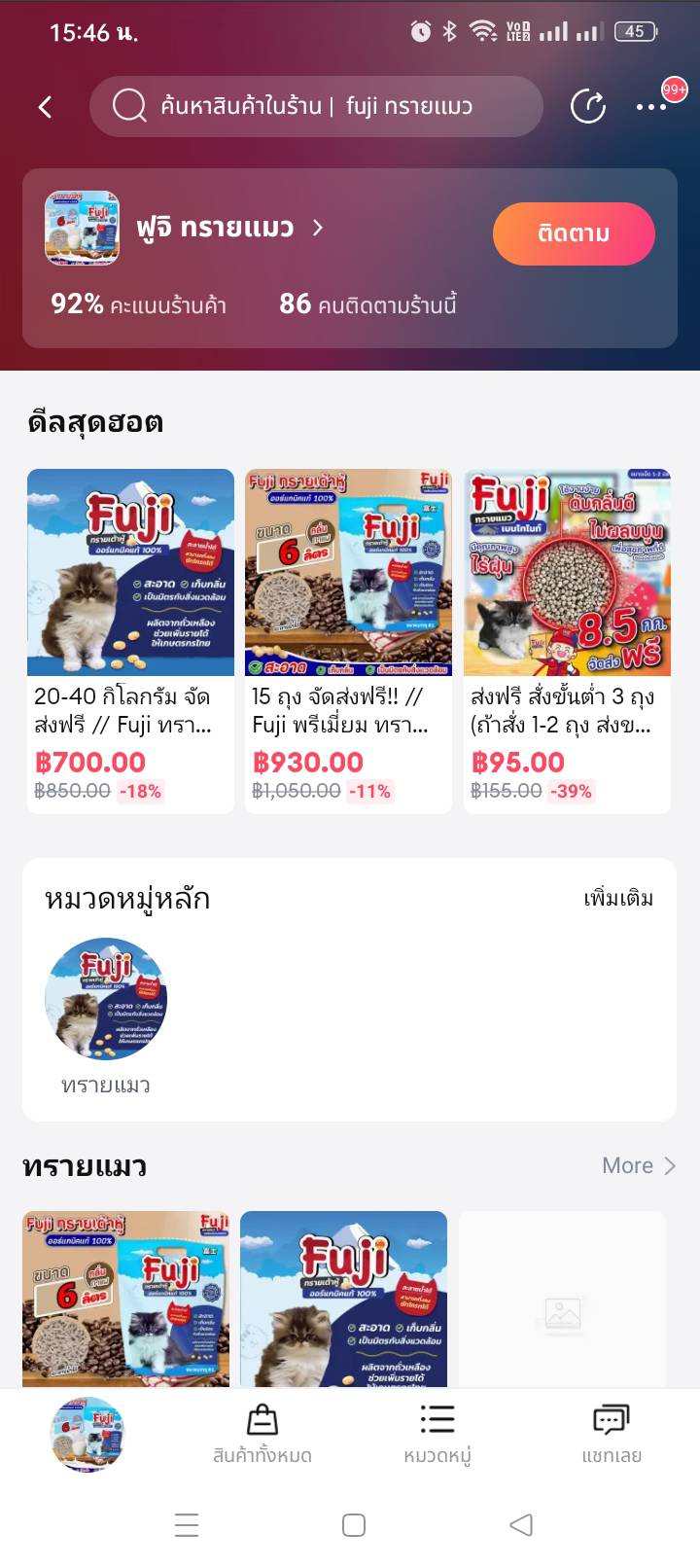This screenshot has width=700, height=1568.
Task: Search products in the fuji ทรายแมว store
Action: [x=316, y=106]
